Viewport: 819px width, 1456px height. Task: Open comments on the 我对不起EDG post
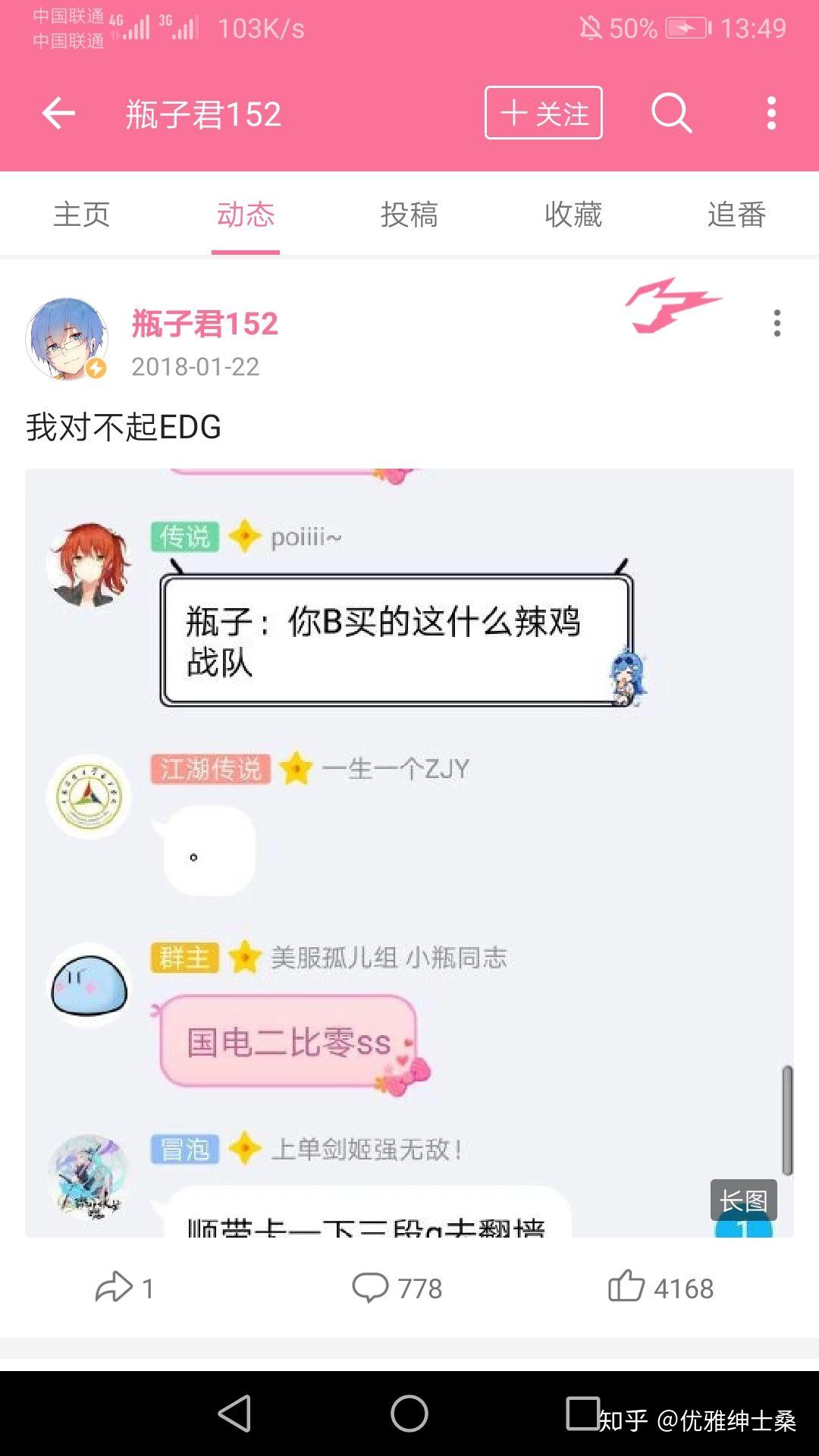coord(397,1288)
